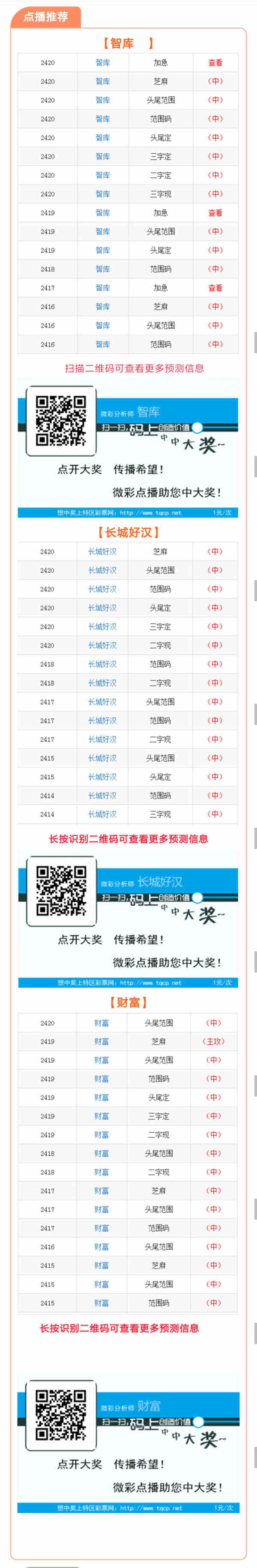This screenshot has width=257, height=1568.
Task: Open the 财富 link in the 2420 头尾范围 row
Action: [x=101, y=1023]
